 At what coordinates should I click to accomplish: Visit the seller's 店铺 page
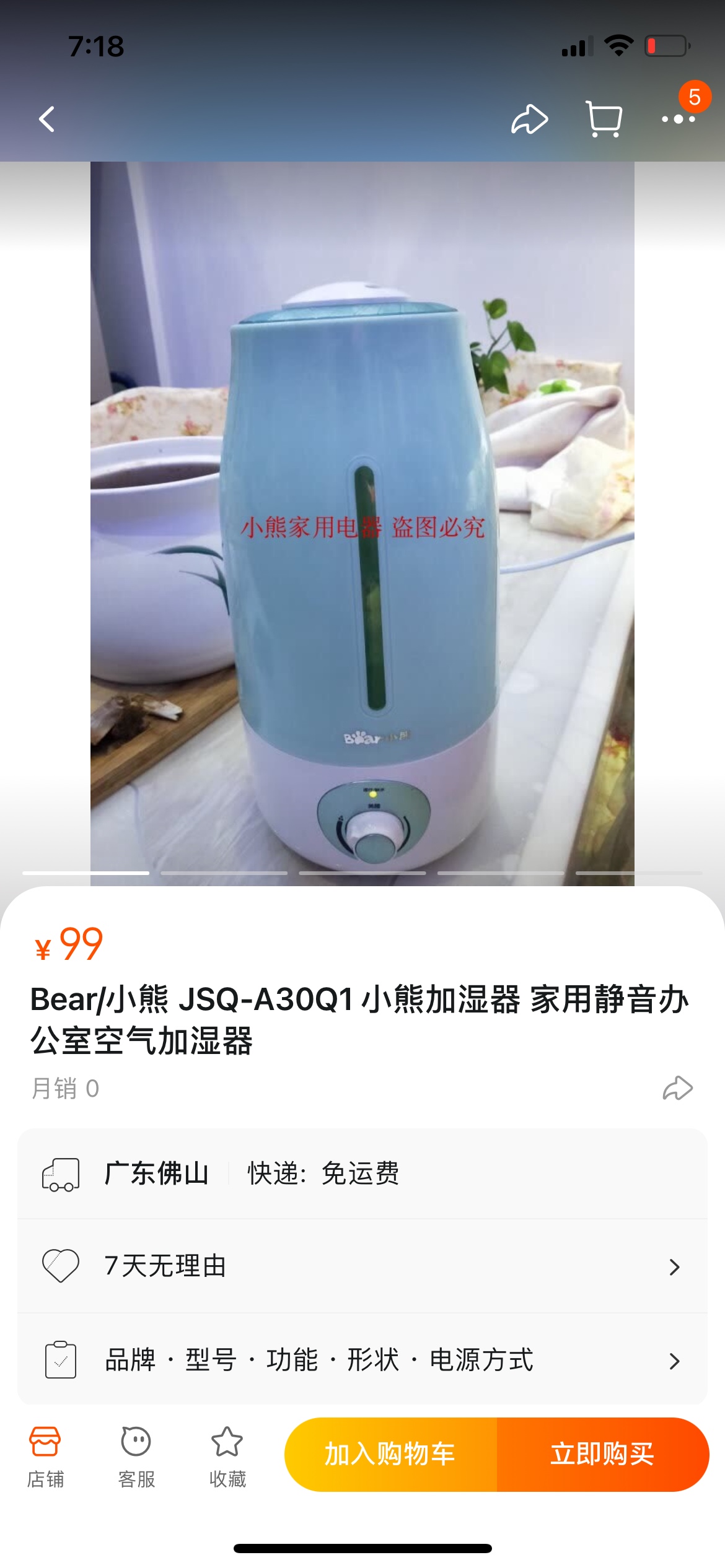45,1455
